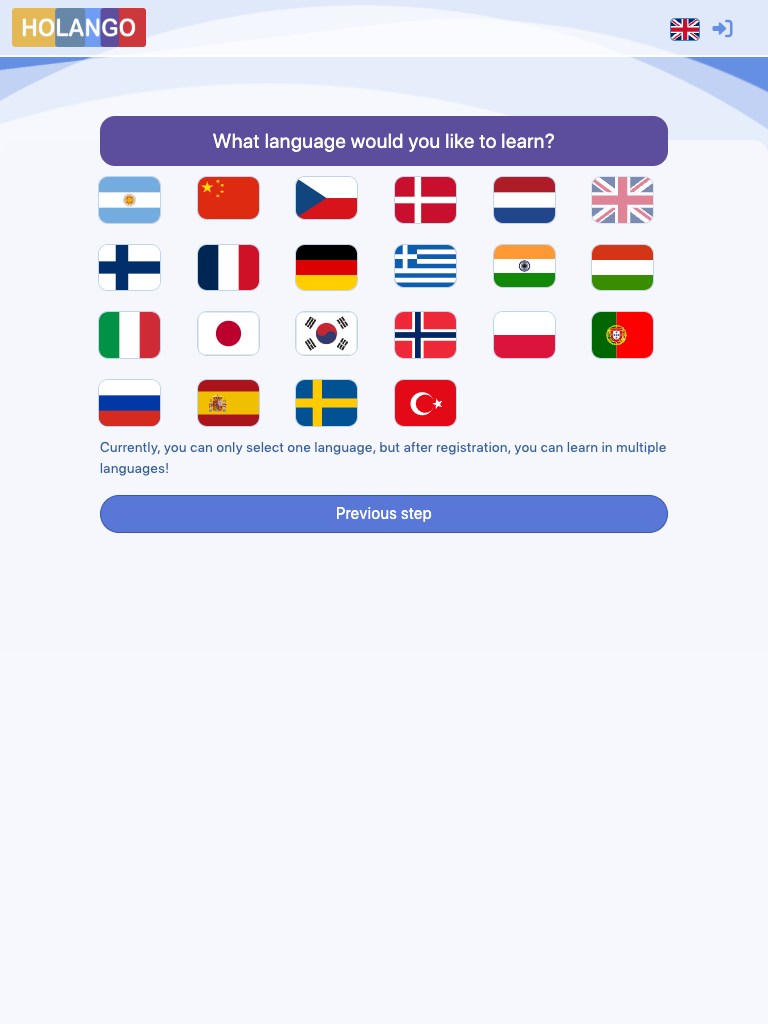Screen dimensions: 768x1024
Task: Pick the Greek flag
Action: (425, 266)
